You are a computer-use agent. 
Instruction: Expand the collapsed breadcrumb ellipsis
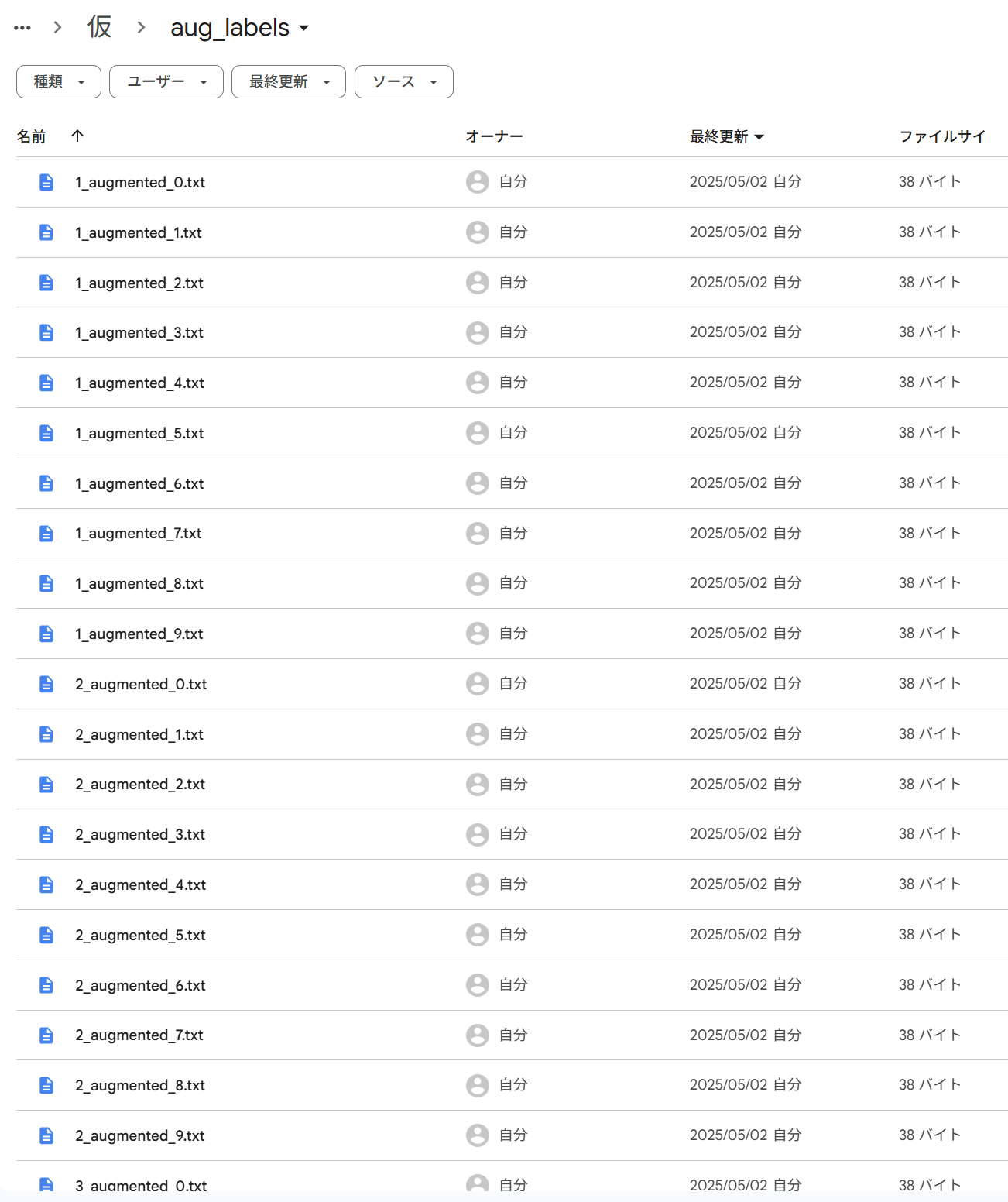(22, 28)
